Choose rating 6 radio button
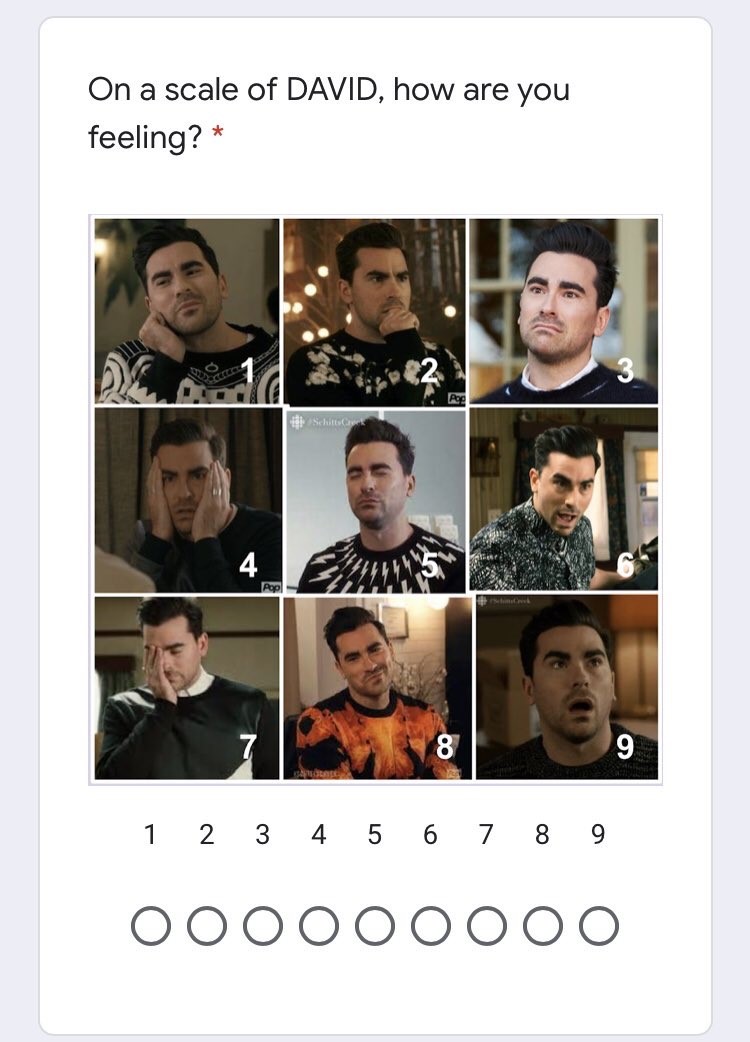 click(x=431, y=927)
